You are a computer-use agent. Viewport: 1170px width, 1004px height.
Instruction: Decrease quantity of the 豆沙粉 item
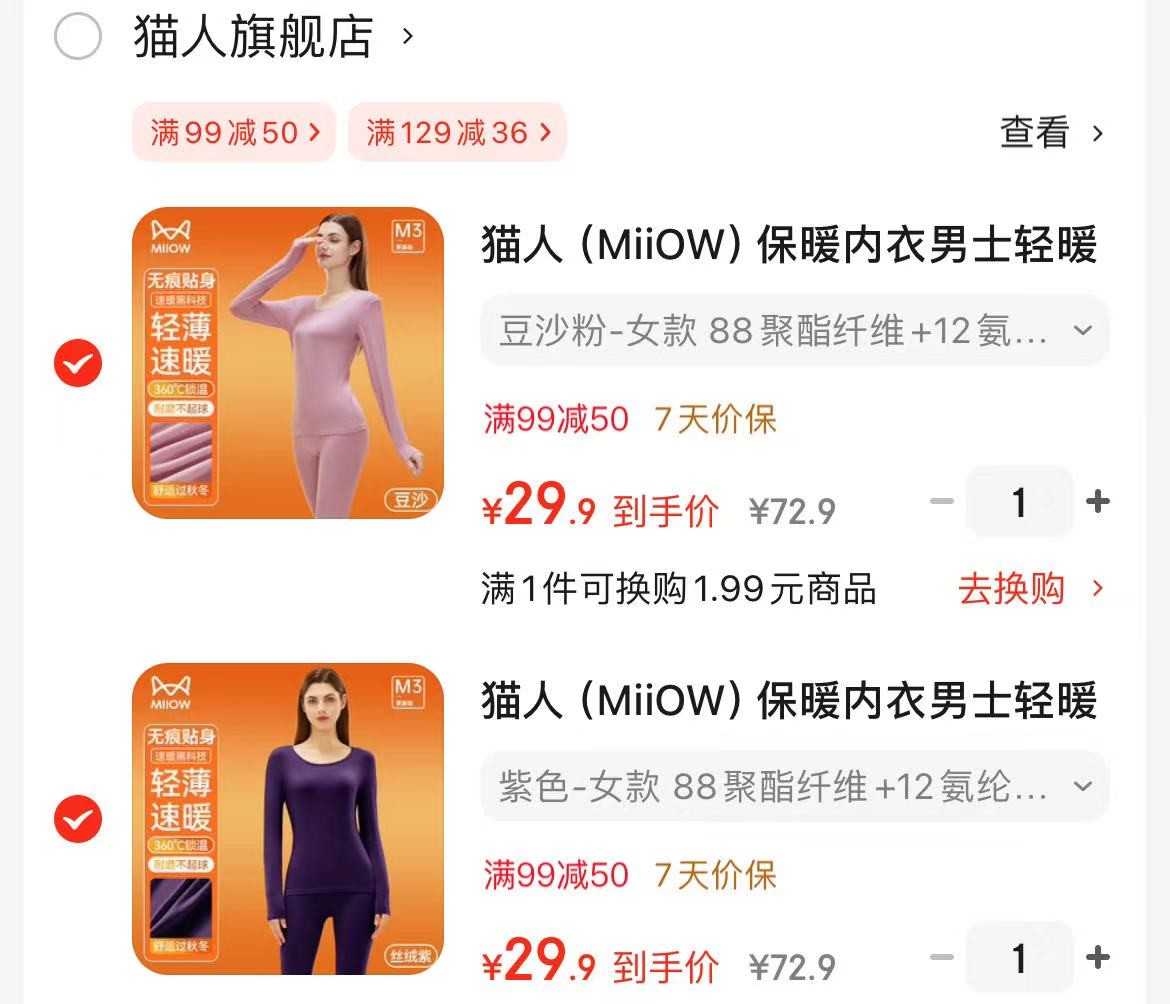941,502
